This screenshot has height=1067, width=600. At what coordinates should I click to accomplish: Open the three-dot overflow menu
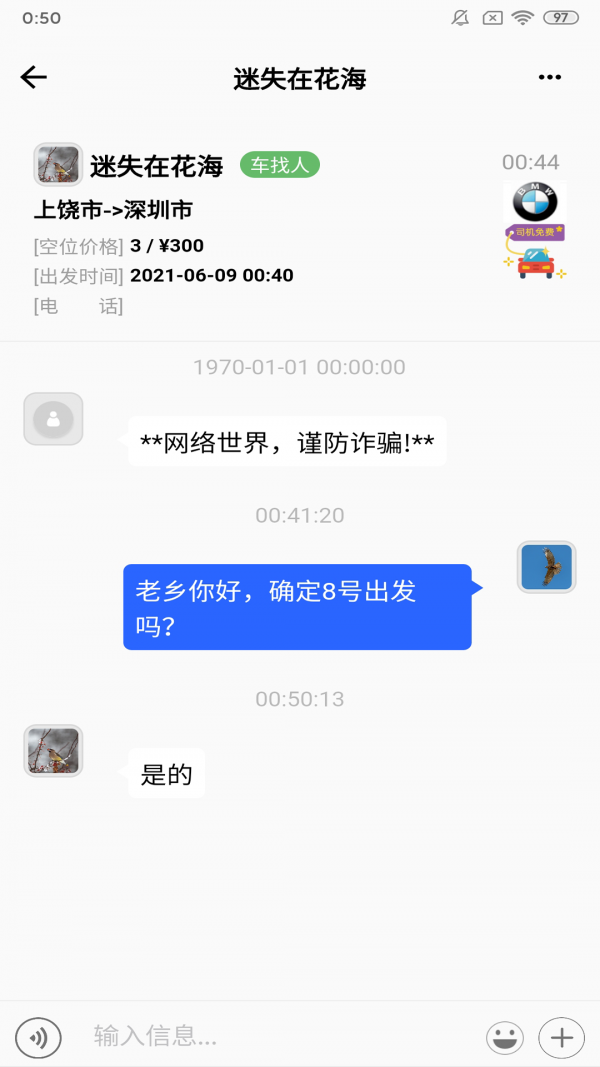click(x=549, y=78)
